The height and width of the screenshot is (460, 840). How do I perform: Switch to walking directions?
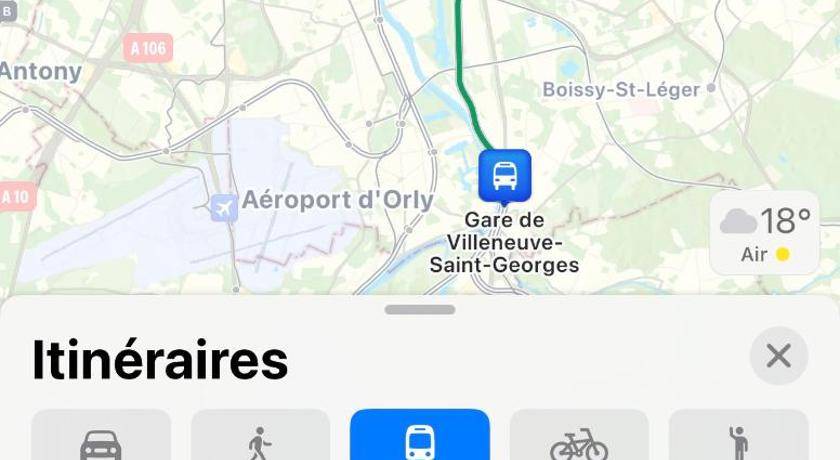[x=260, y=438]
